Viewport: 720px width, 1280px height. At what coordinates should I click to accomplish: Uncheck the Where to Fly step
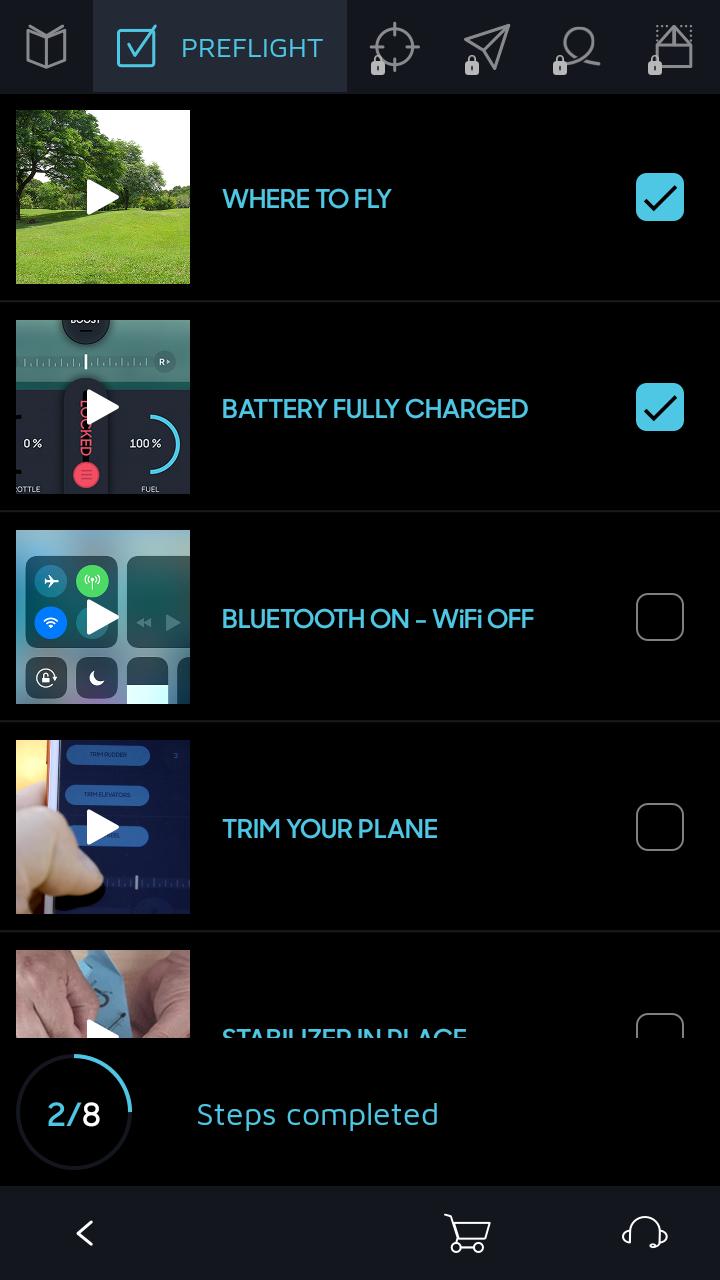[x=660, y=197]
